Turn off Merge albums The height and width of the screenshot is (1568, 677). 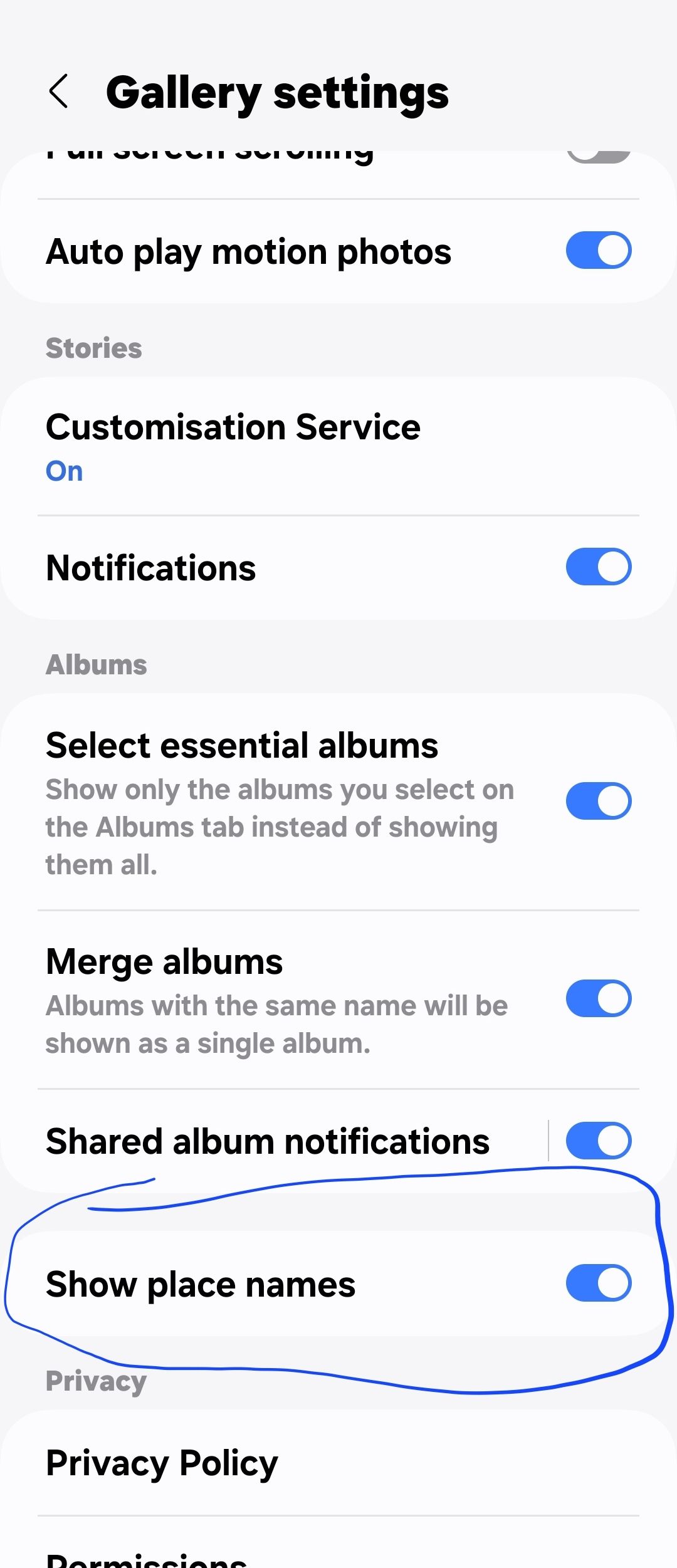[x=597, y=998]
